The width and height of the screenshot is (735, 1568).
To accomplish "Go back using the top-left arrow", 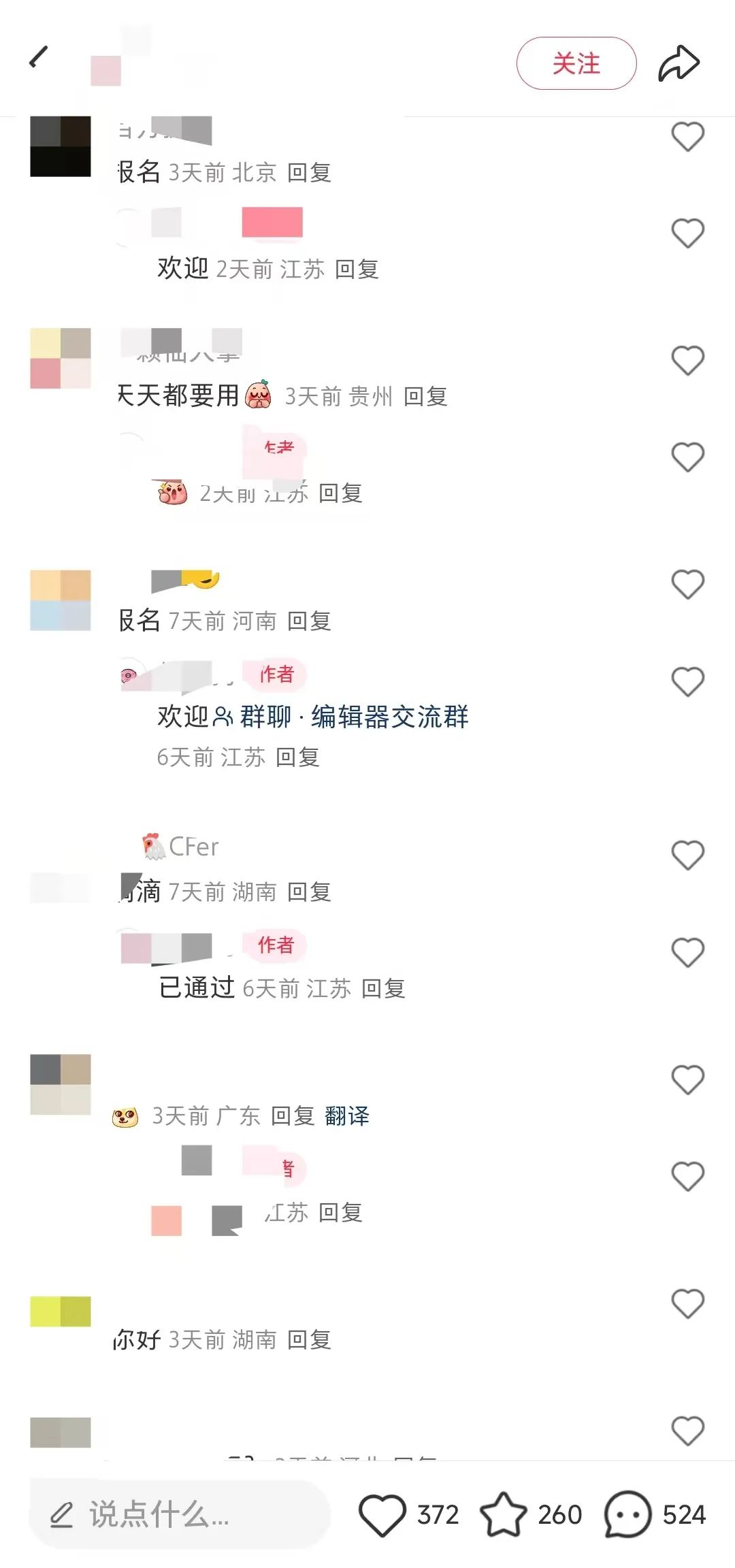I will pos(39,57).
